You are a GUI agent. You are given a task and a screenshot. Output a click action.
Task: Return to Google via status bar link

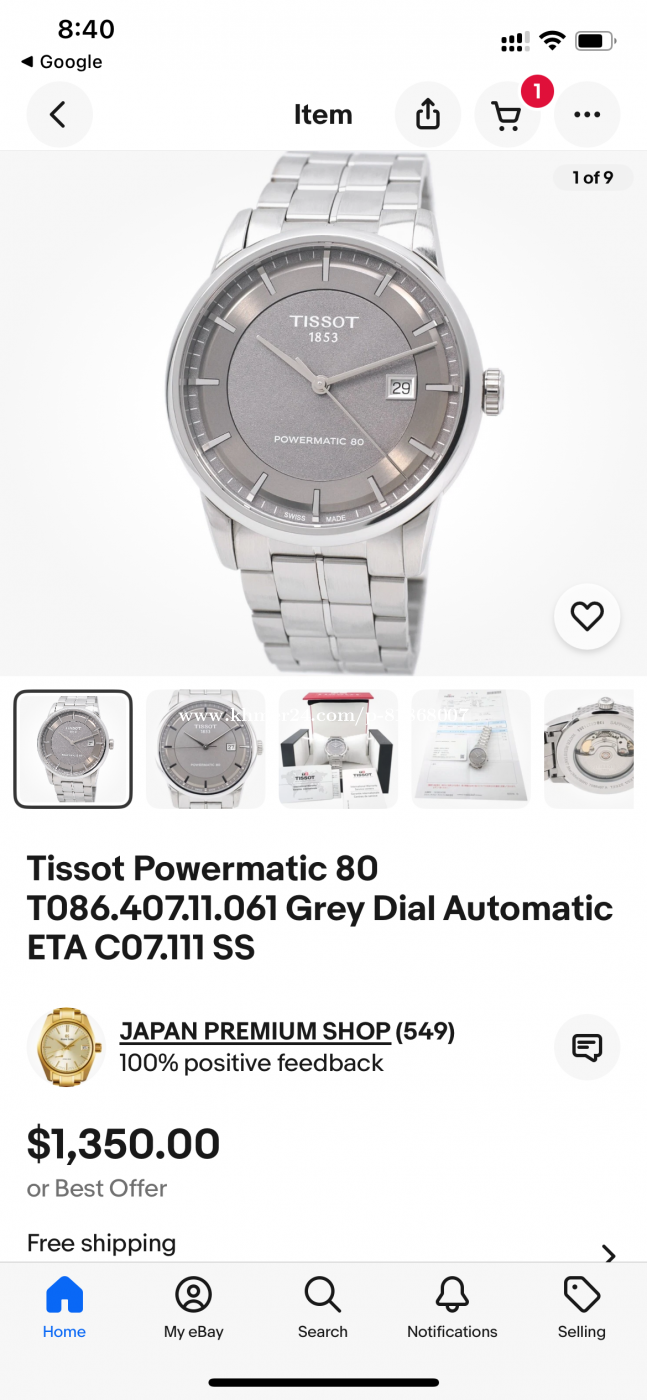point(61,62)
